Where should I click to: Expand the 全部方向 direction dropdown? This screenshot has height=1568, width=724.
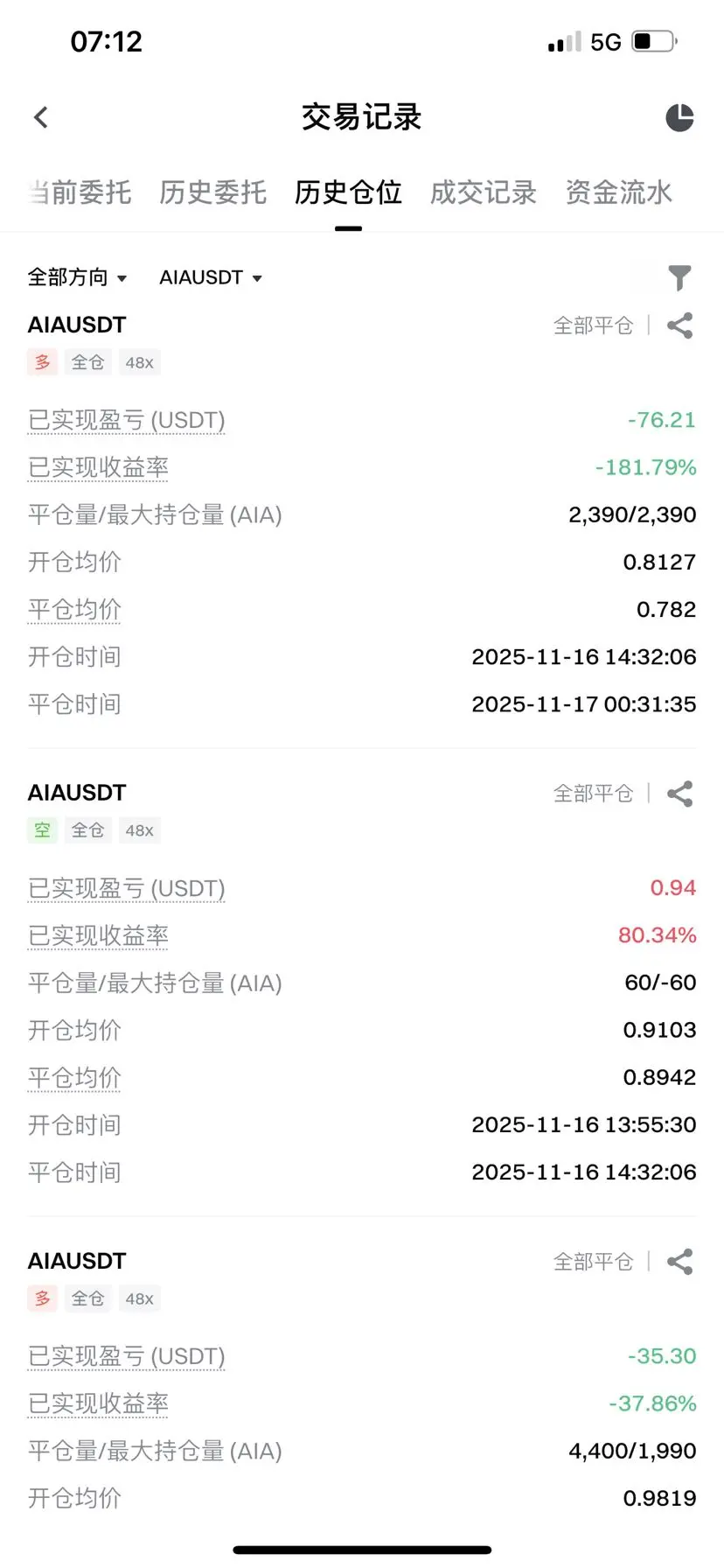coord(77,277)
